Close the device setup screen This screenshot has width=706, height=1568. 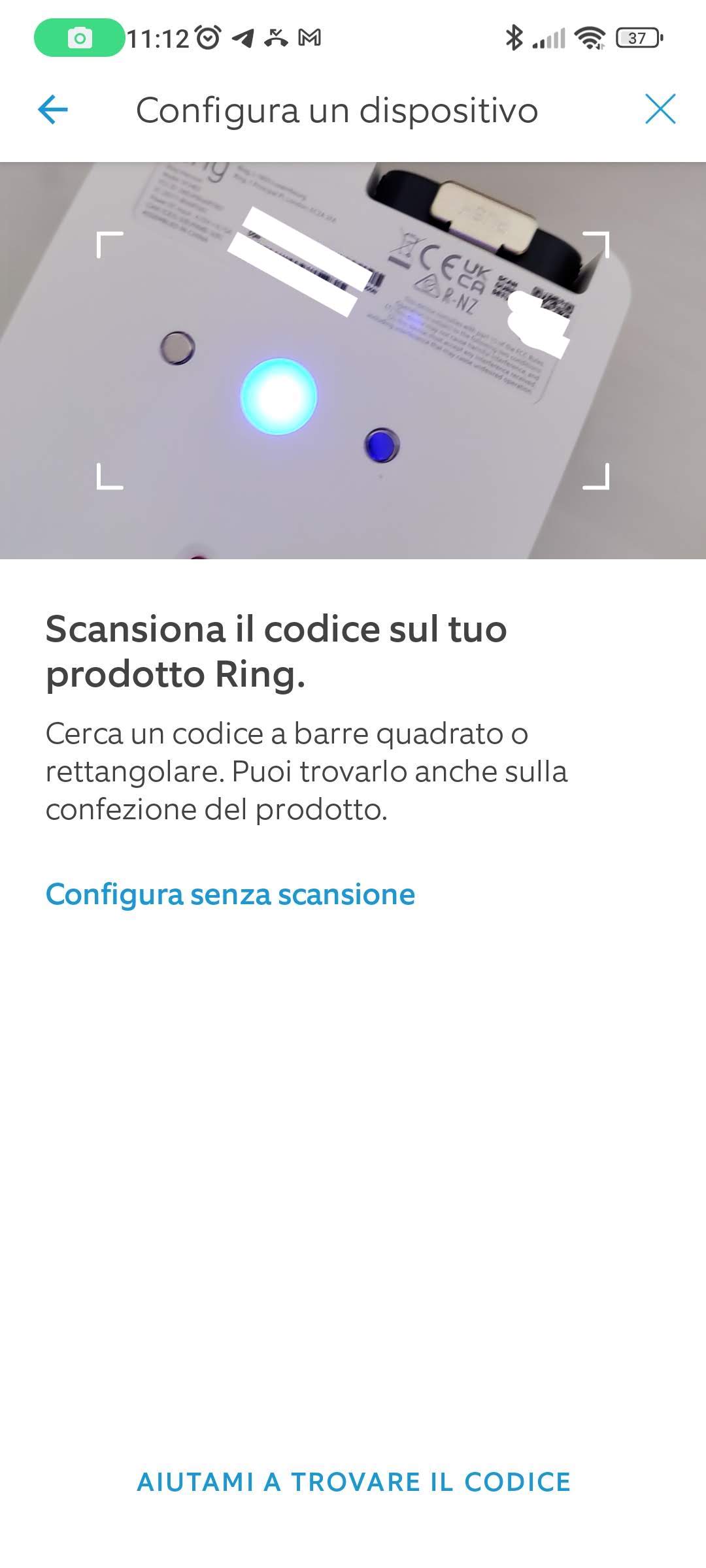click(x=660, y=109)
